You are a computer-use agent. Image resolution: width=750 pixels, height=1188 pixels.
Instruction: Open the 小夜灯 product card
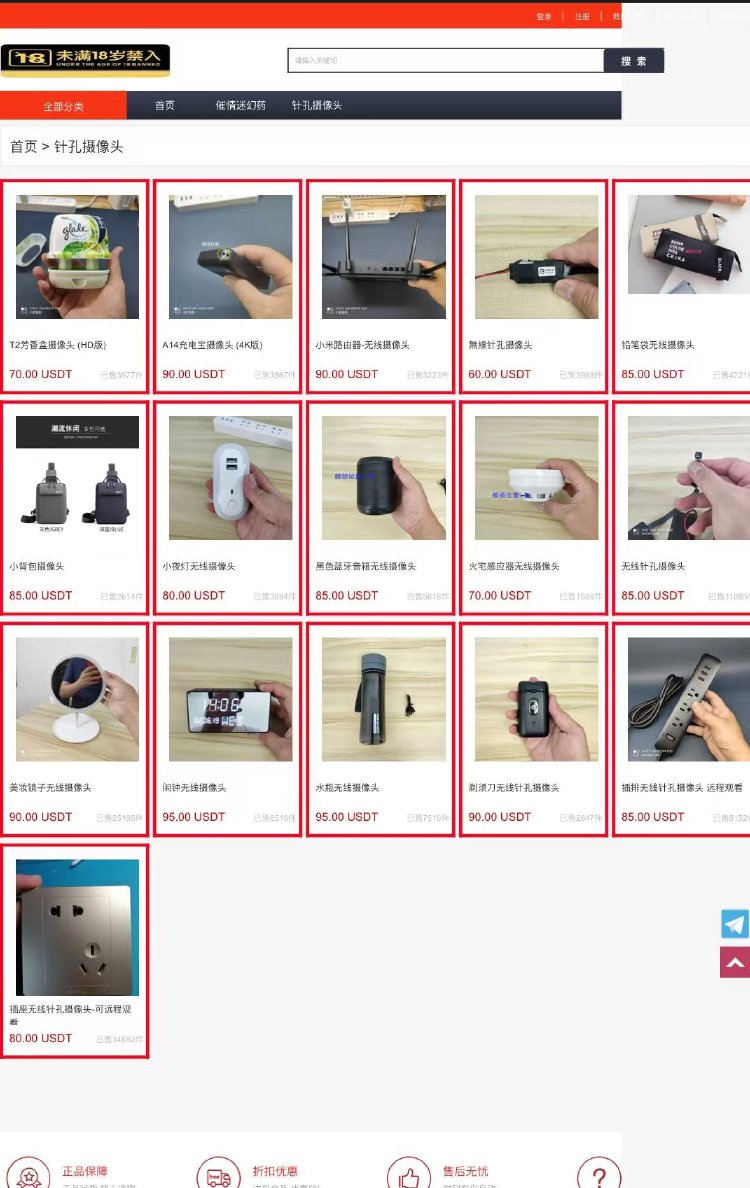pyautogui.click(x=228, y=507)
